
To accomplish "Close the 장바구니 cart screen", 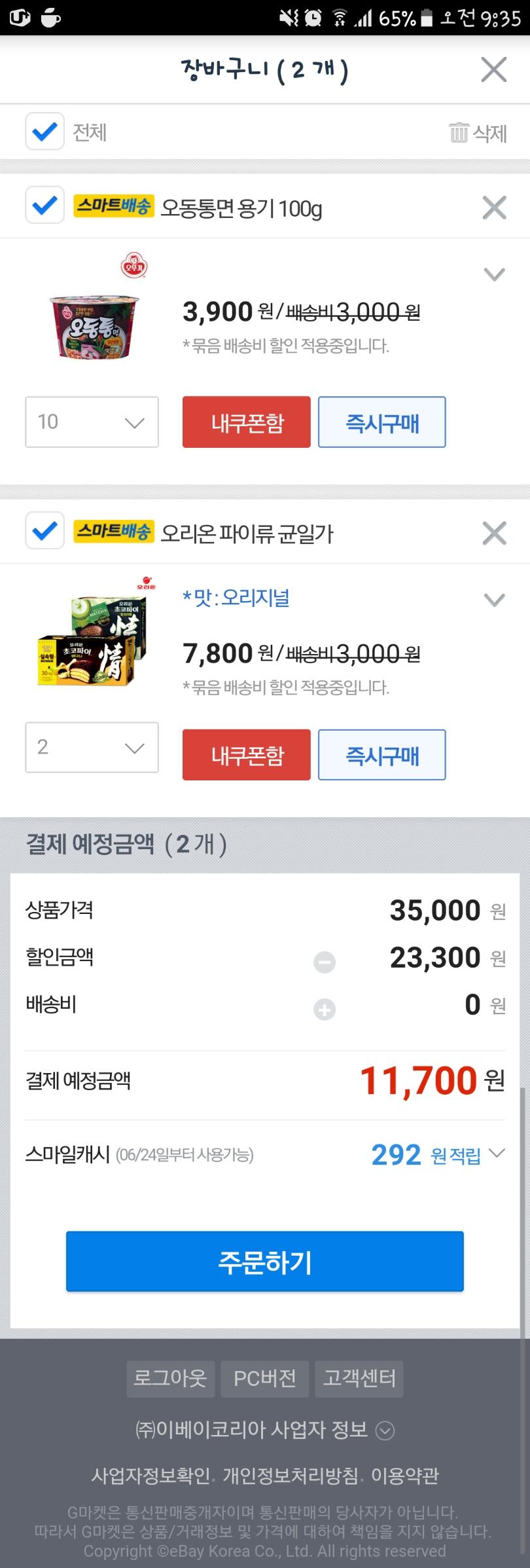I will coord(493,69).
